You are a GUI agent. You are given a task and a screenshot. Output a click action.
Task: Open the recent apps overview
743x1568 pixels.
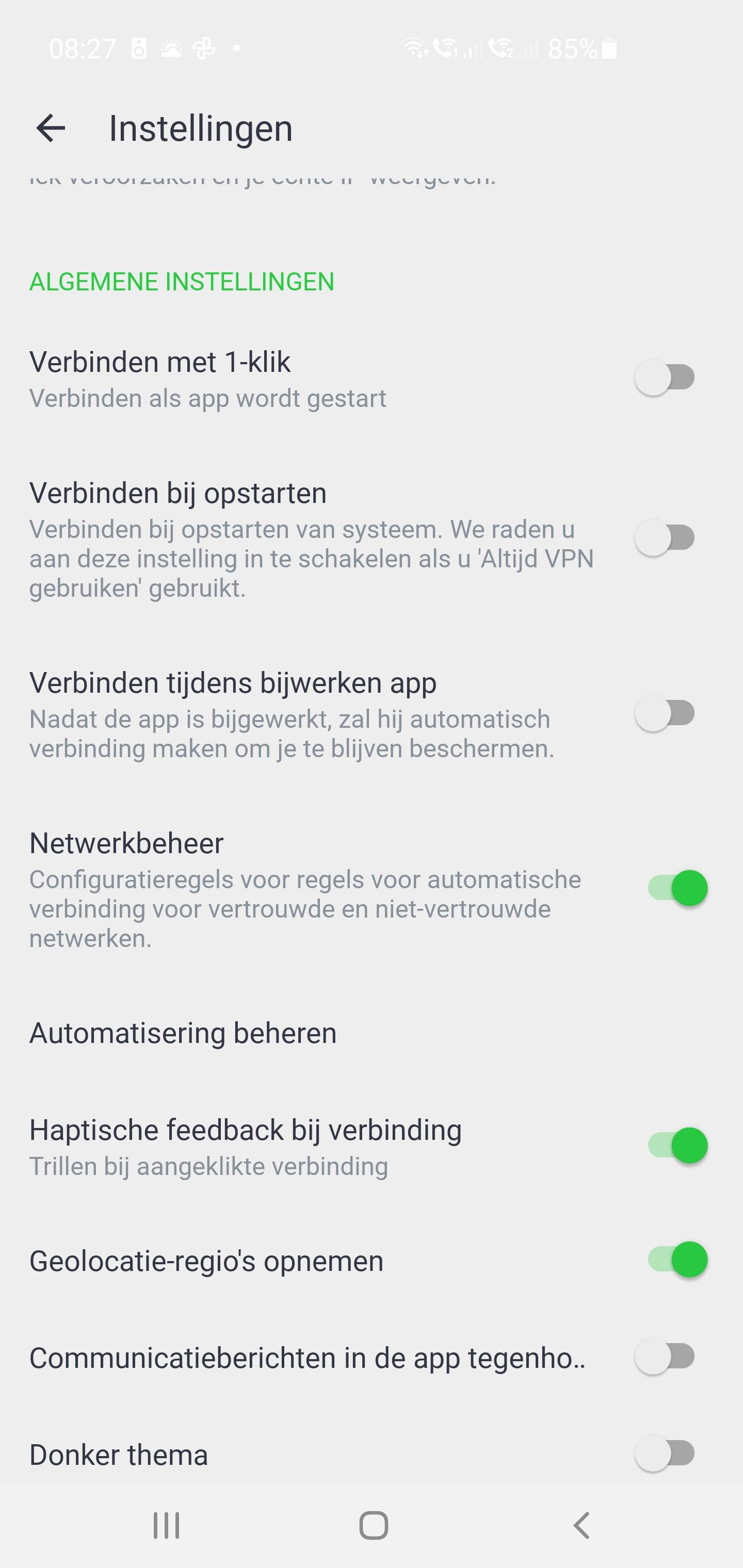(166, 1525)
